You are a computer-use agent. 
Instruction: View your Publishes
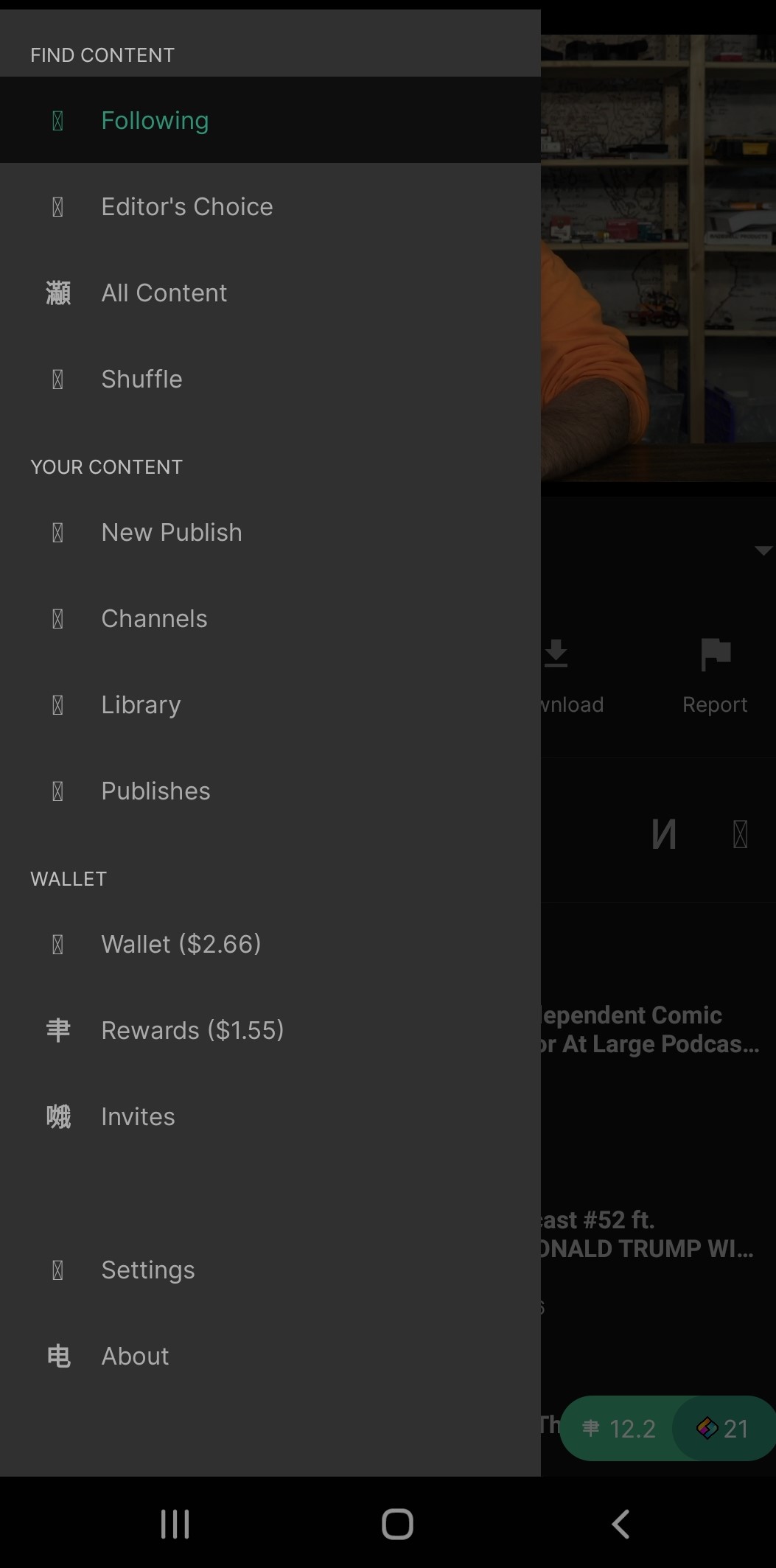coord(270,791)
